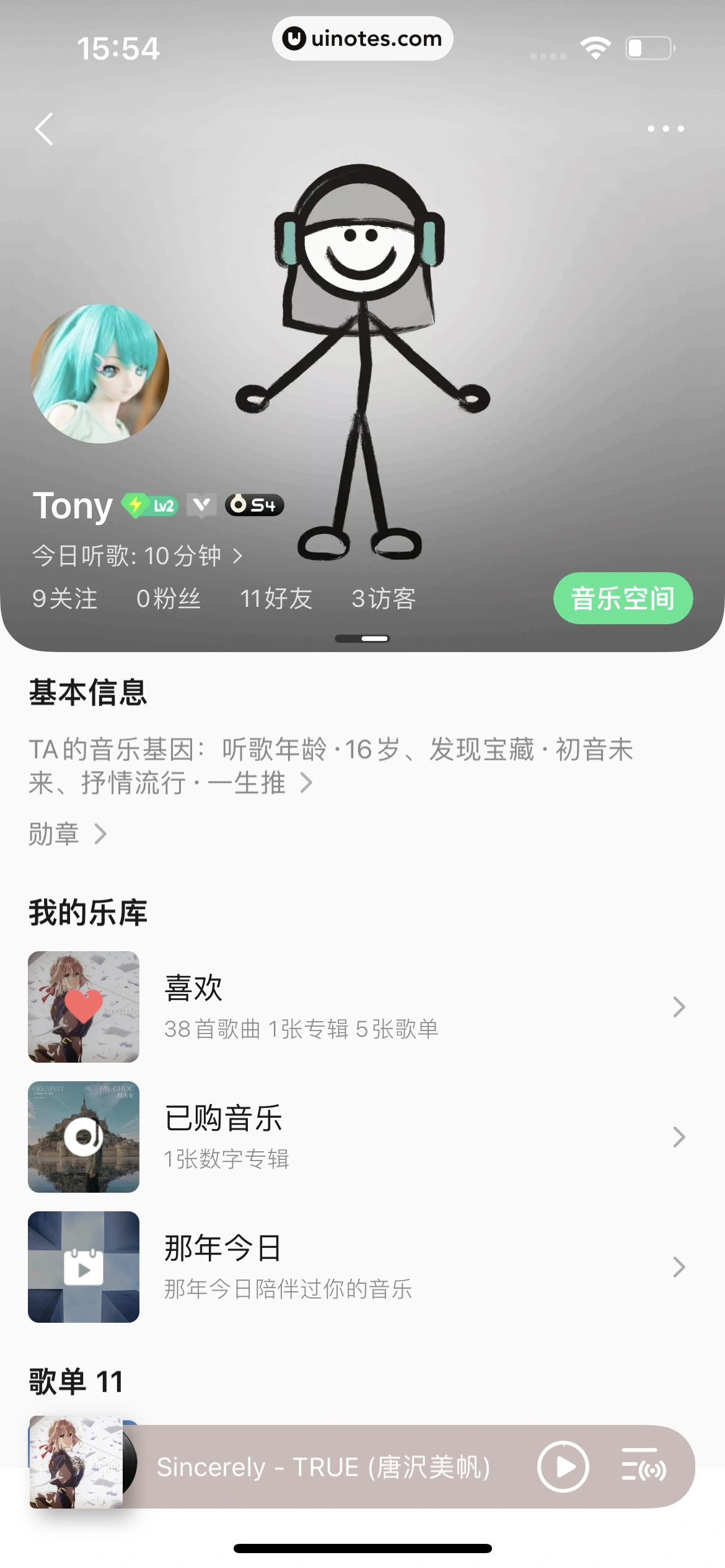Image resolution: width=725 pixels, height=1568 pixels.
Task: Open 音乐空间 music space
Action: [x=622, y=598]
